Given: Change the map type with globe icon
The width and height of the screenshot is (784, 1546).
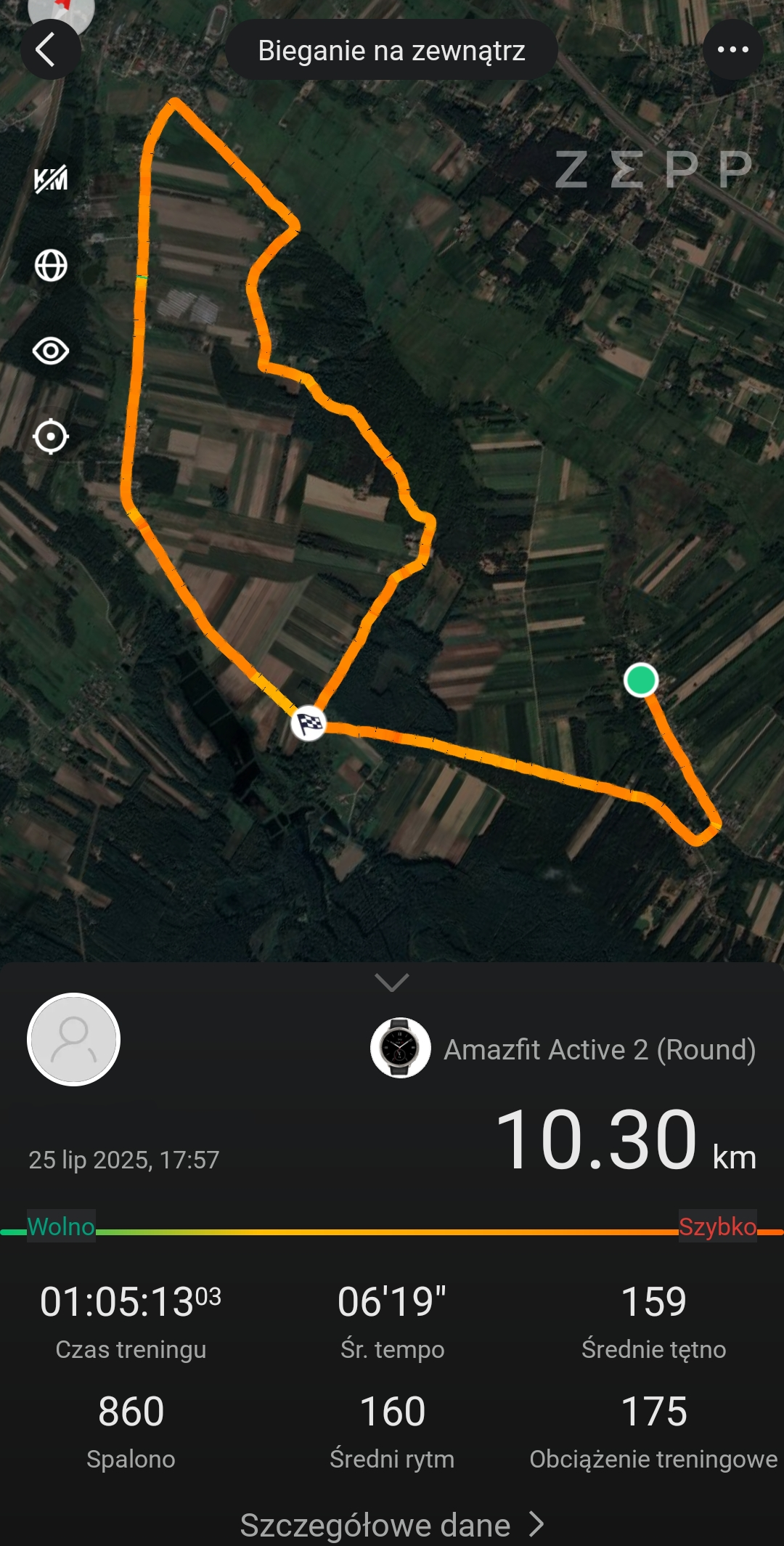Looking at the screenshot, I should (x=51, y=266).
